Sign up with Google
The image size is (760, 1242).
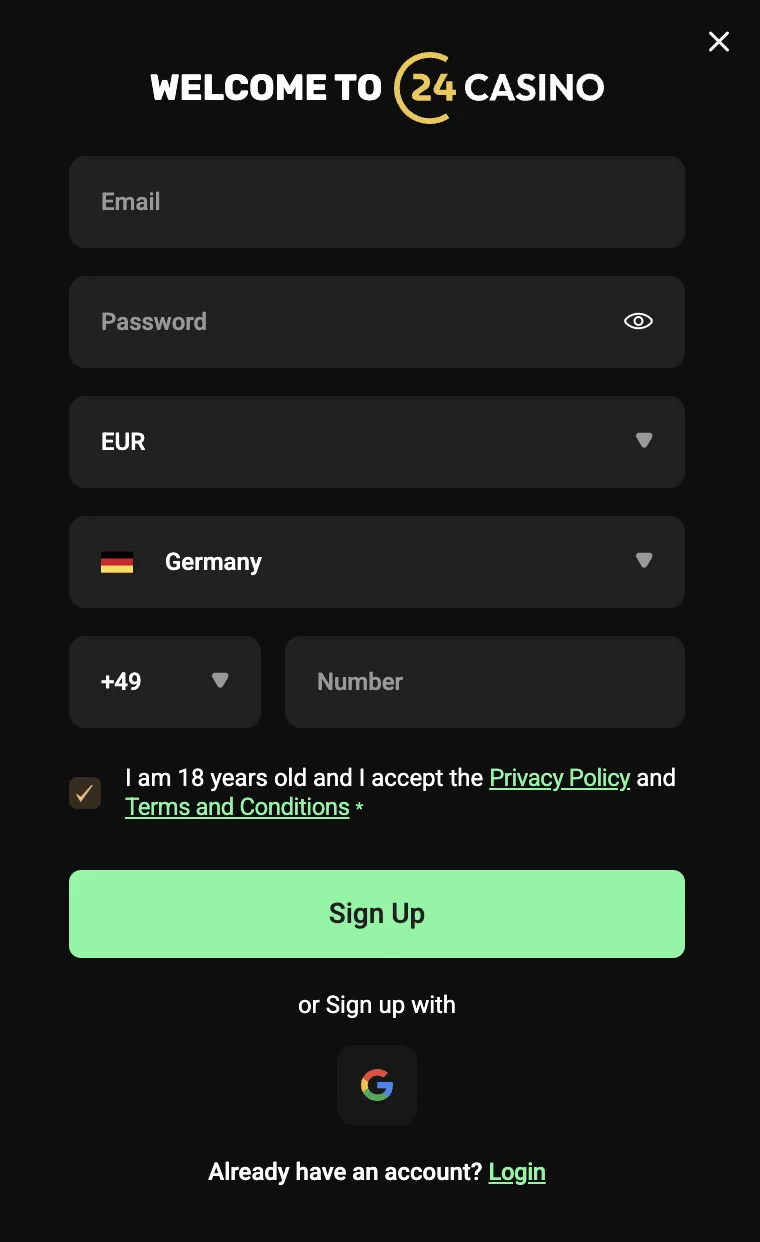pyautogui.click(x=377, y=1085)
